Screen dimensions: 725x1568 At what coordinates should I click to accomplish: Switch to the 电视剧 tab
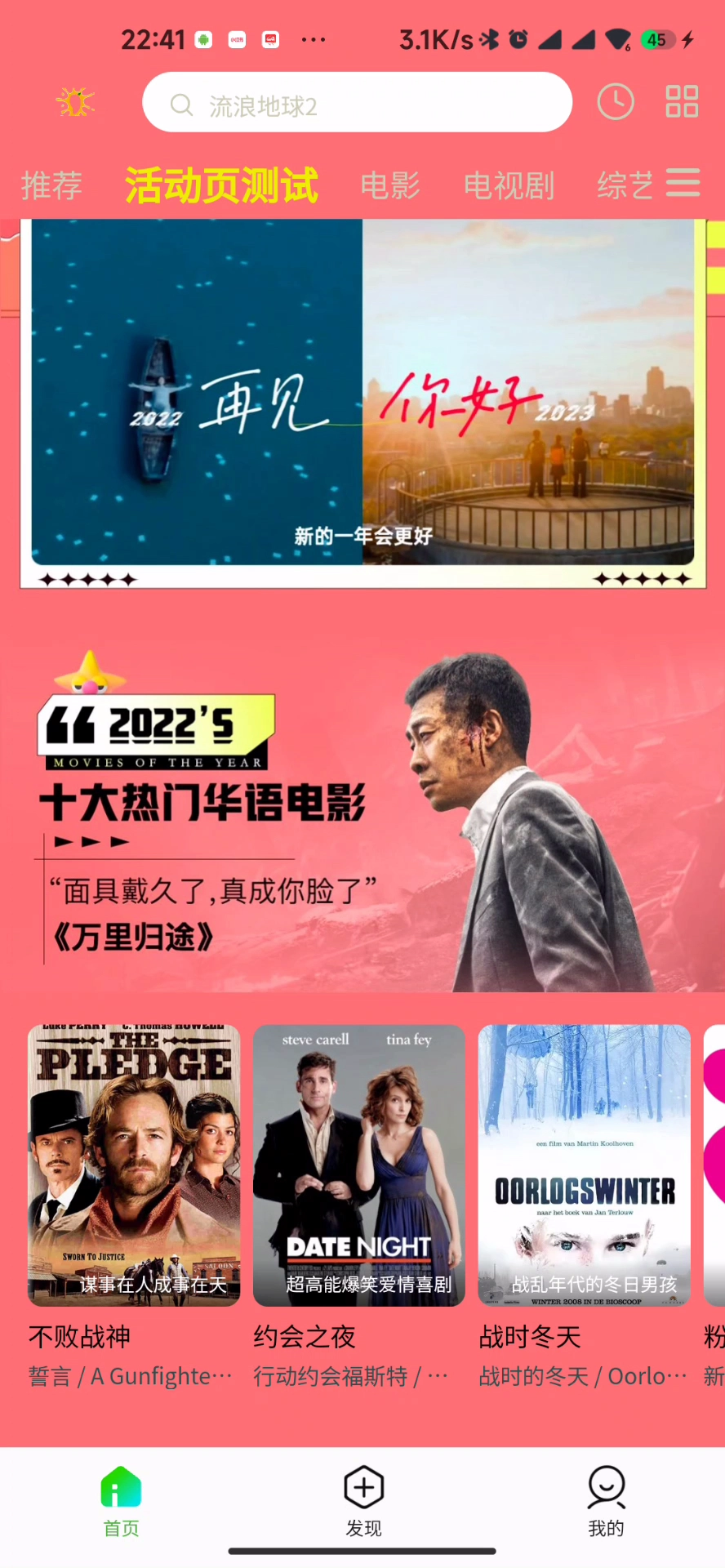[509, 185]
